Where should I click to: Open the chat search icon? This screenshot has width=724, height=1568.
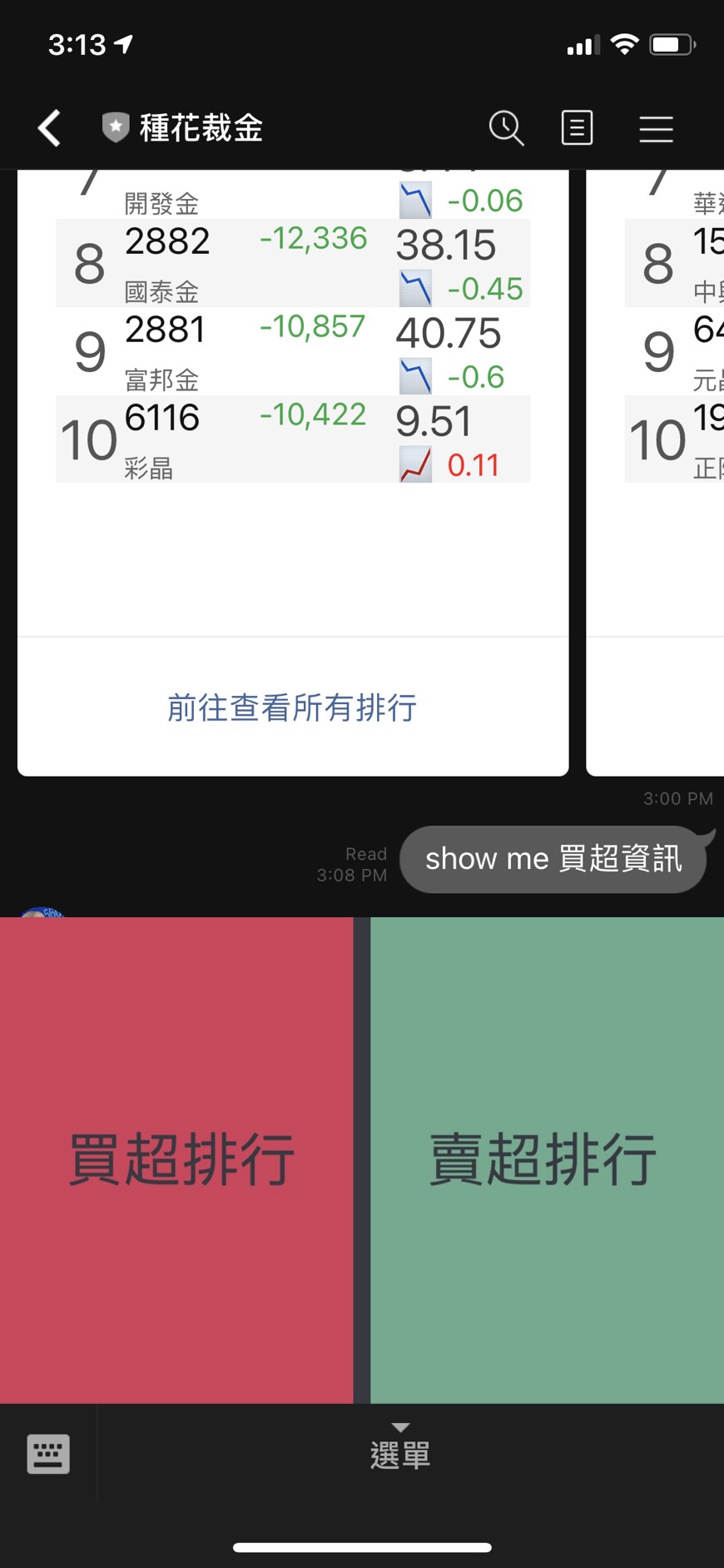(506, 128)
